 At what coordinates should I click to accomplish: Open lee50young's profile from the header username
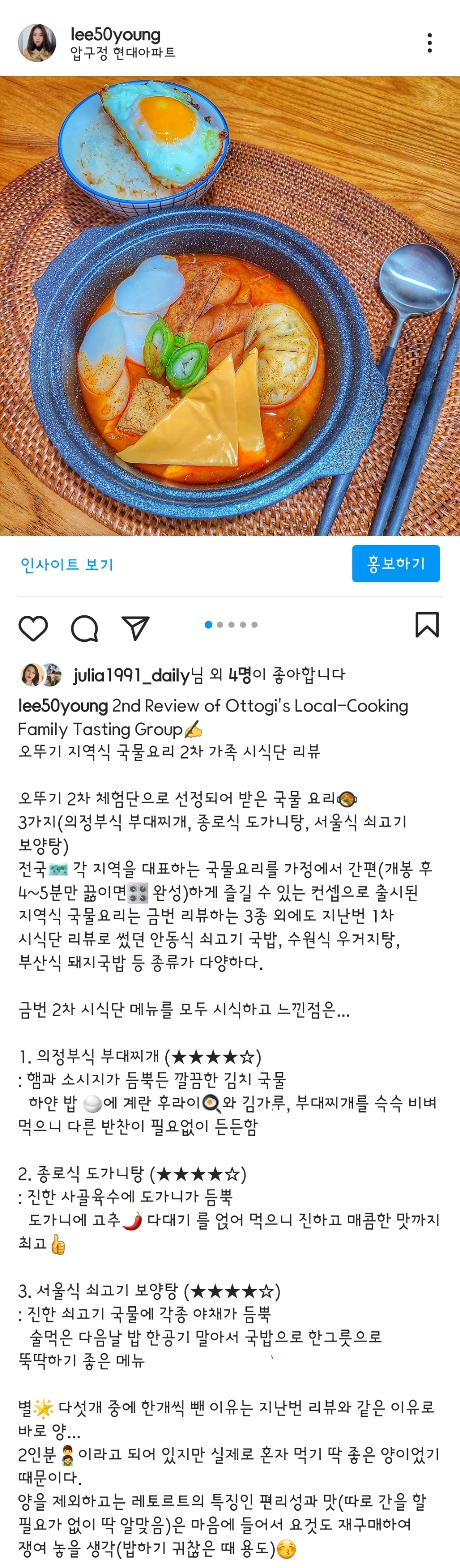pyautogui.click(x=115, y=35)
